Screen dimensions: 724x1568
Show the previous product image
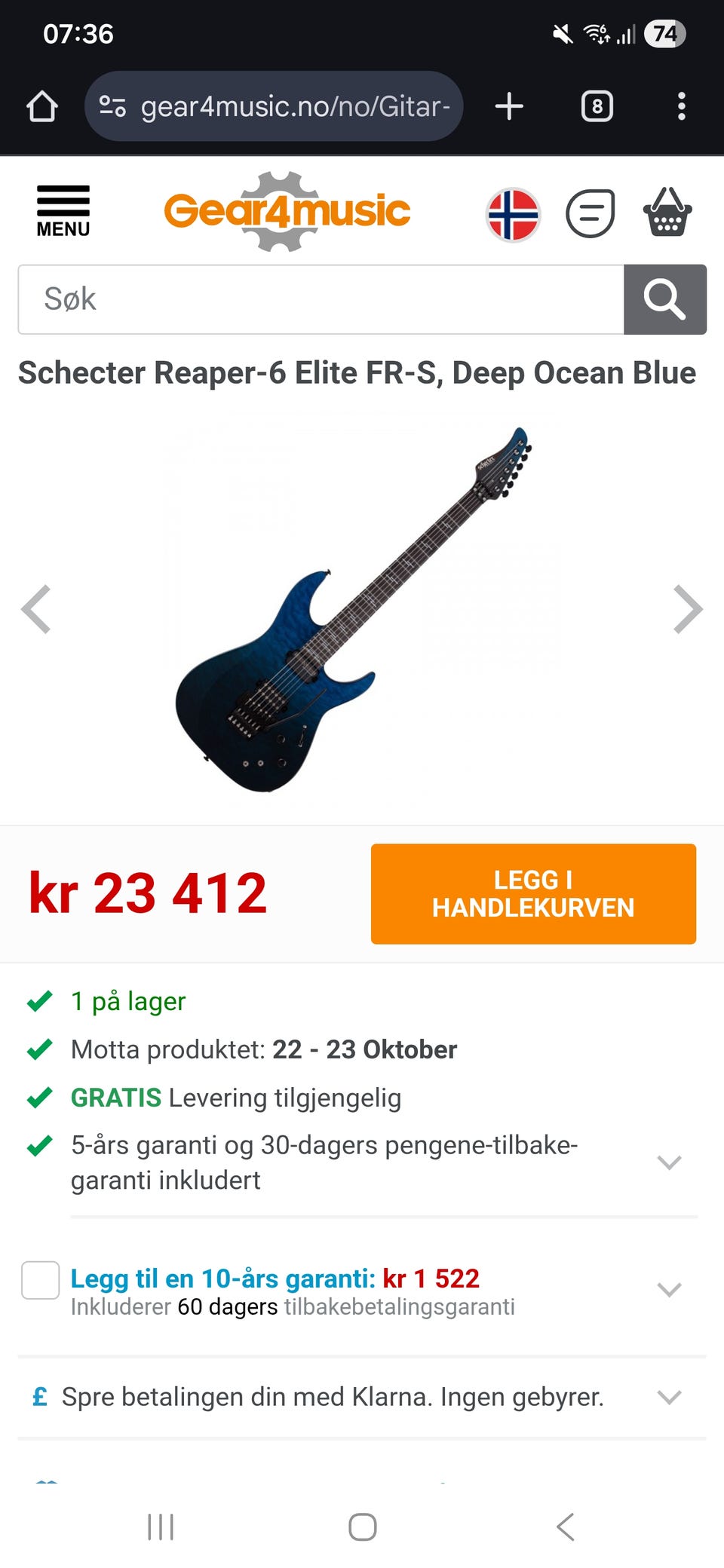tap(35, 609)
